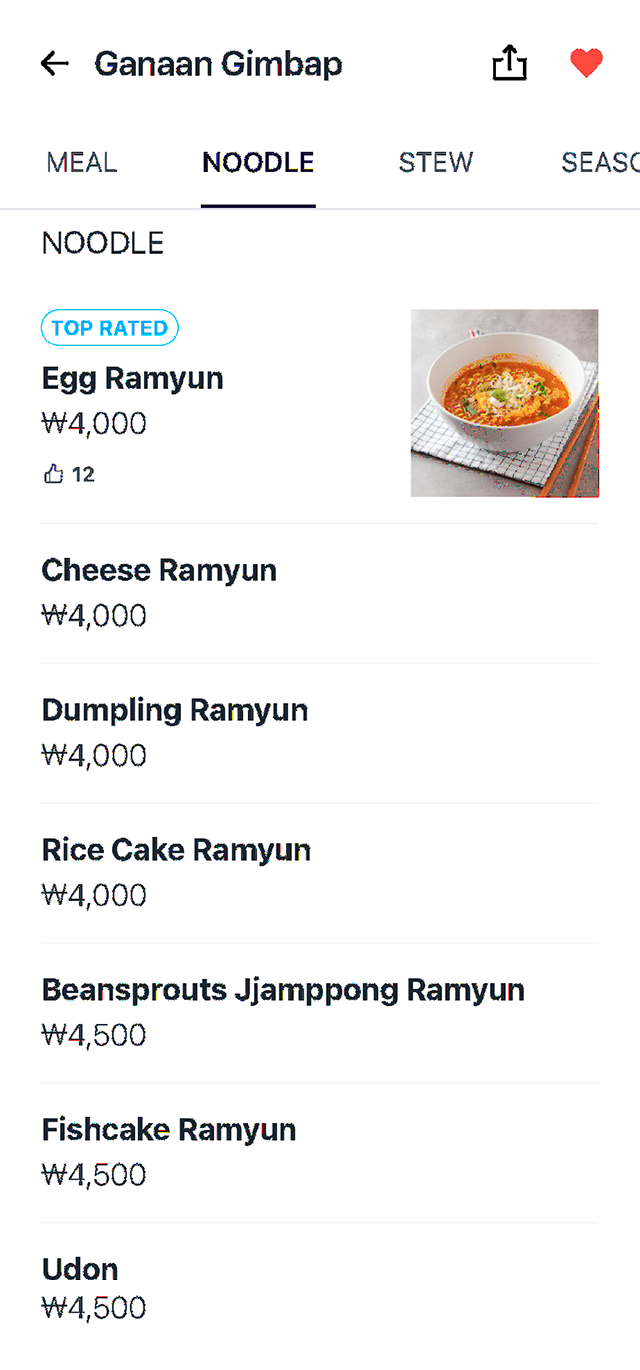View the Egg Ramyun photo
The image size is (640, 1370).
(505, 403)
